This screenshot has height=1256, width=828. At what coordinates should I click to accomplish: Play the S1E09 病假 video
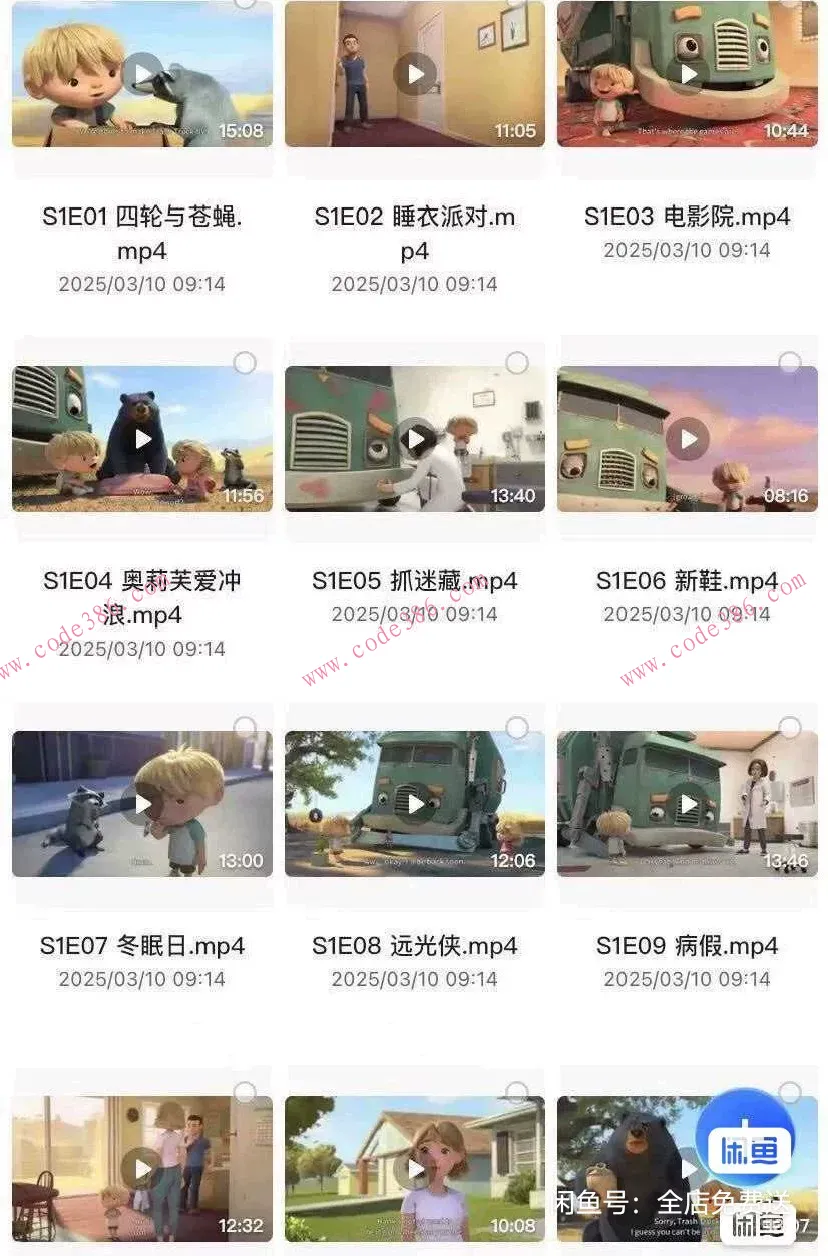coord(686,804)
